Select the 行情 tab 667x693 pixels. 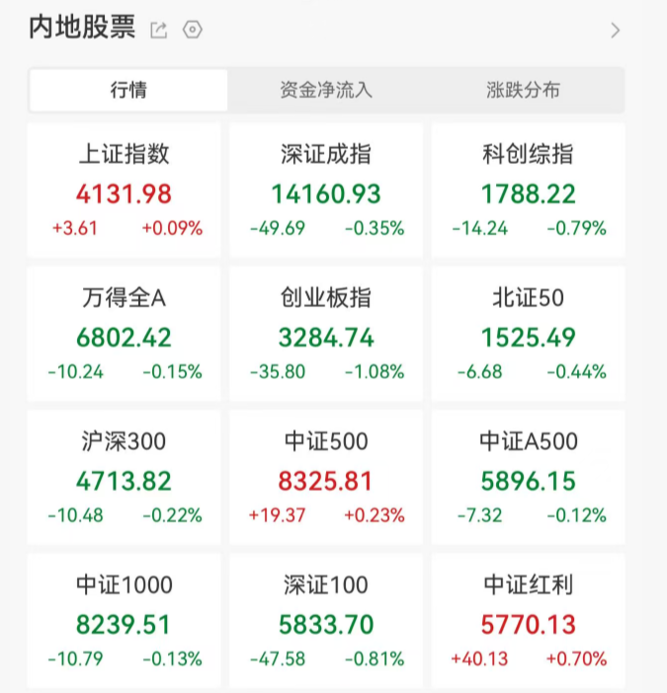click(x=128, y=90)
